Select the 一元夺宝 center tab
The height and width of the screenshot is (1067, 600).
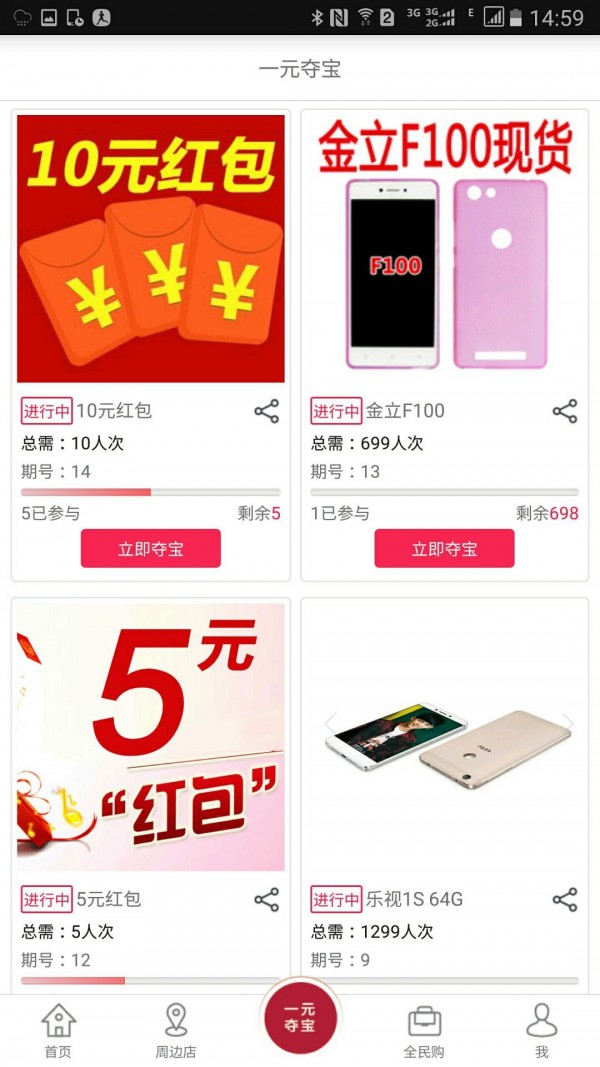pos(300,1018)
